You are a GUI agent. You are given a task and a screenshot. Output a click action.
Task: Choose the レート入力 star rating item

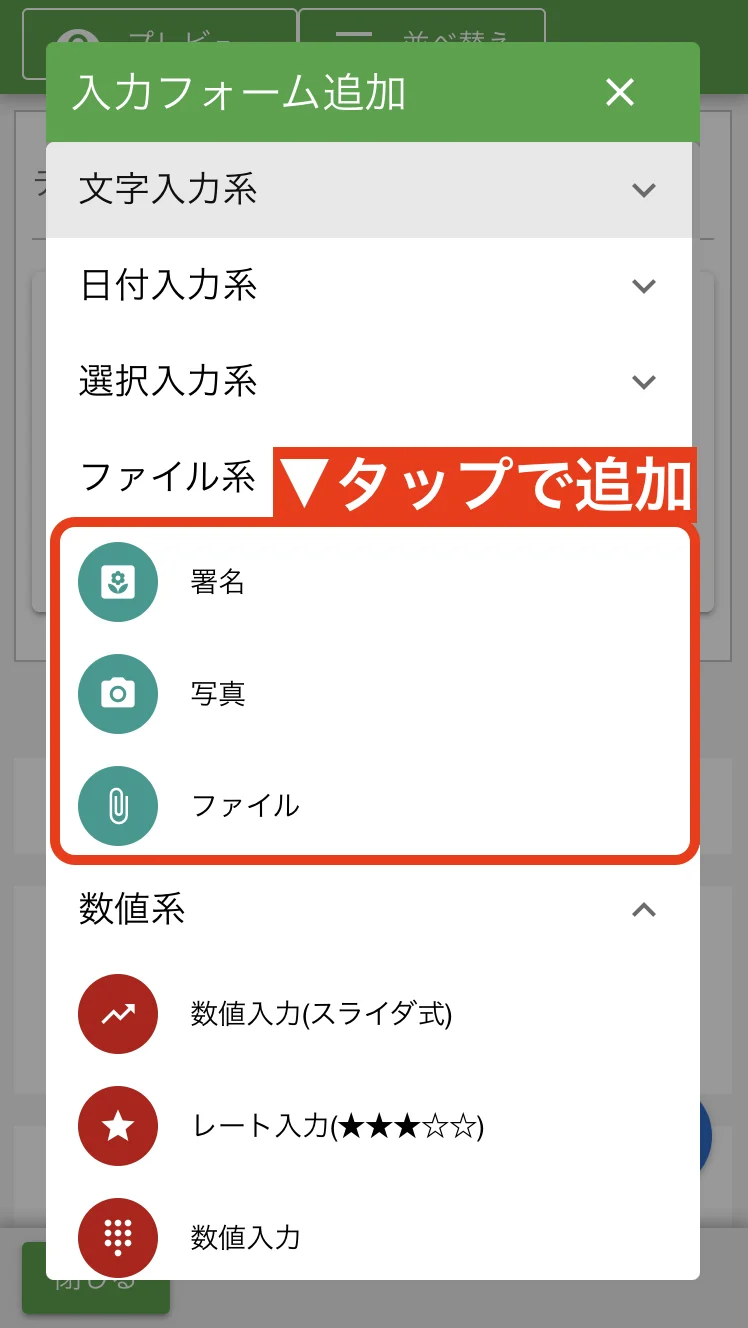click(x=336, y=1127)
